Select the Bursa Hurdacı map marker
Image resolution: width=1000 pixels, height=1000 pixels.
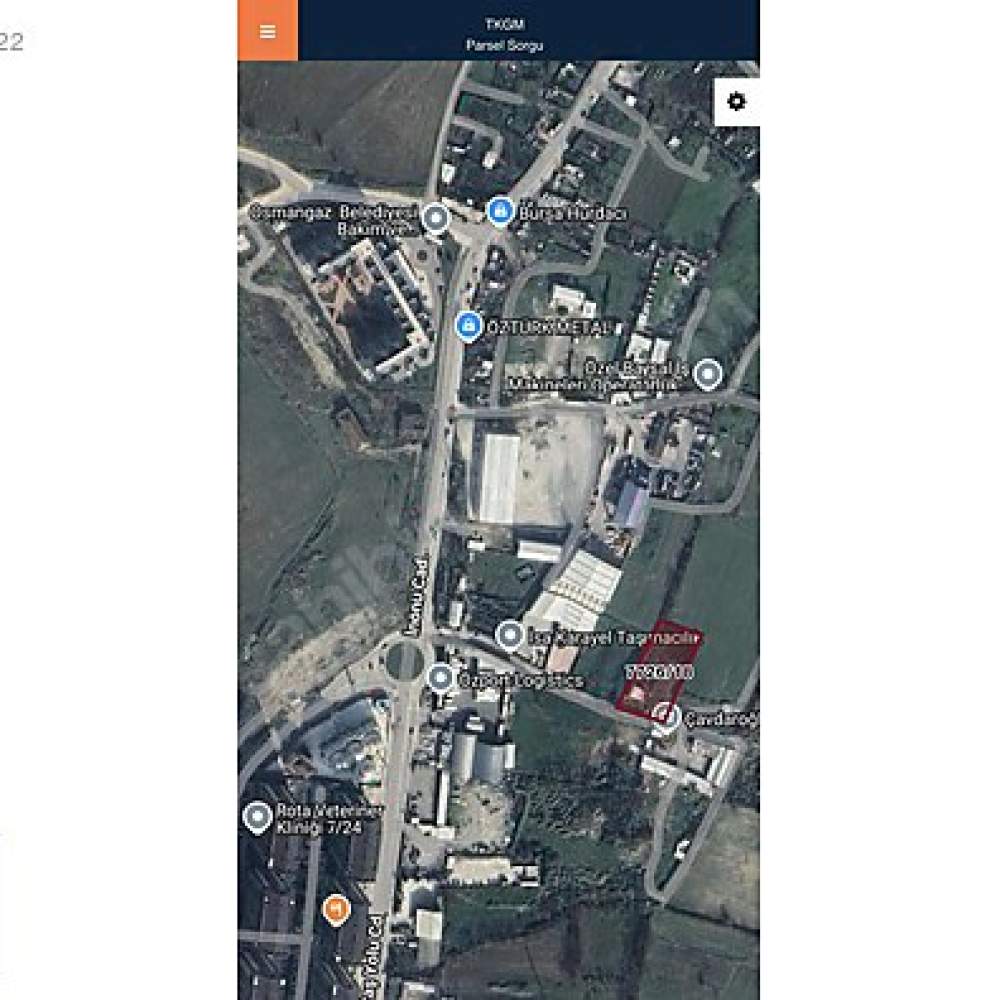click(x=500, y=211)
